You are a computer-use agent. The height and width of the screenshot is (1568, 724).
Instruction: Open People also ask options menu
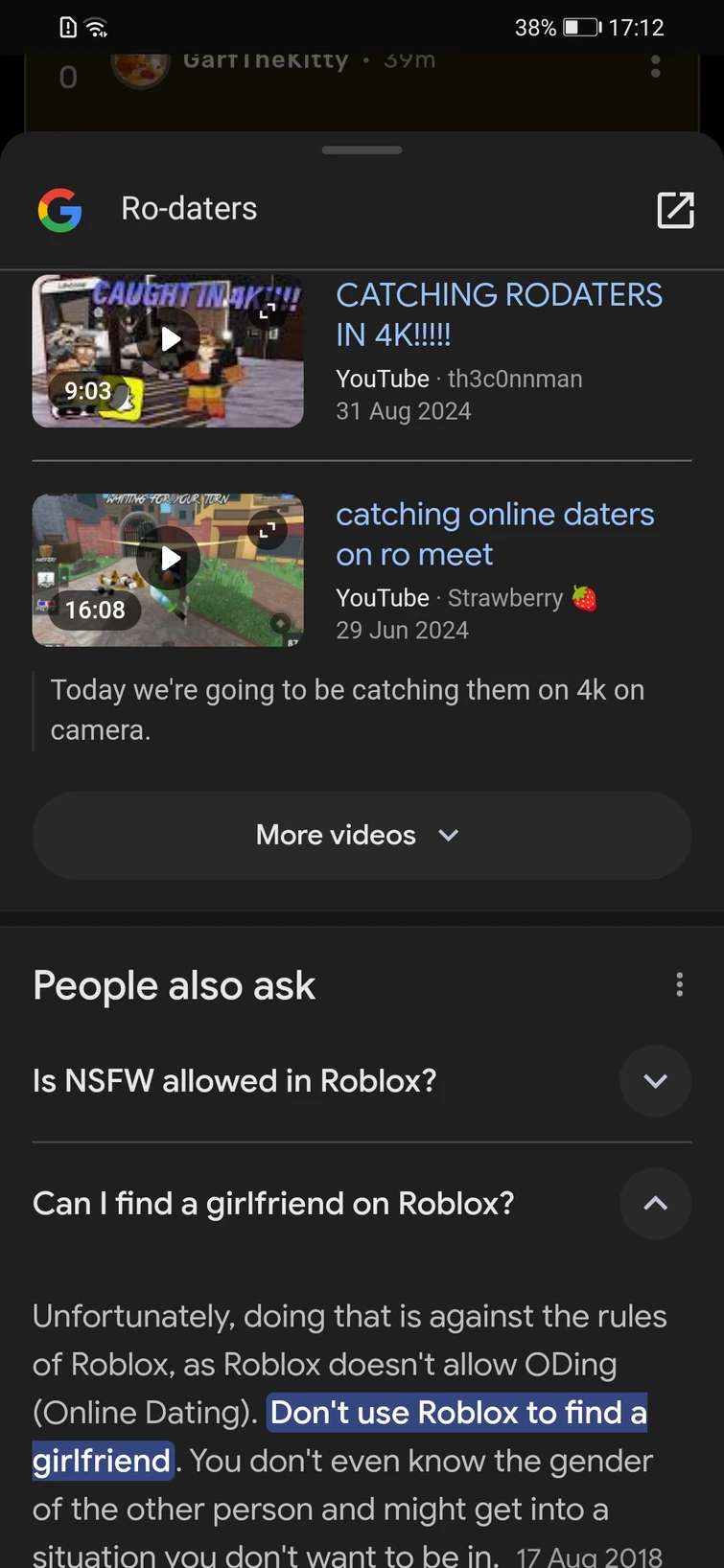pos(679,985)
